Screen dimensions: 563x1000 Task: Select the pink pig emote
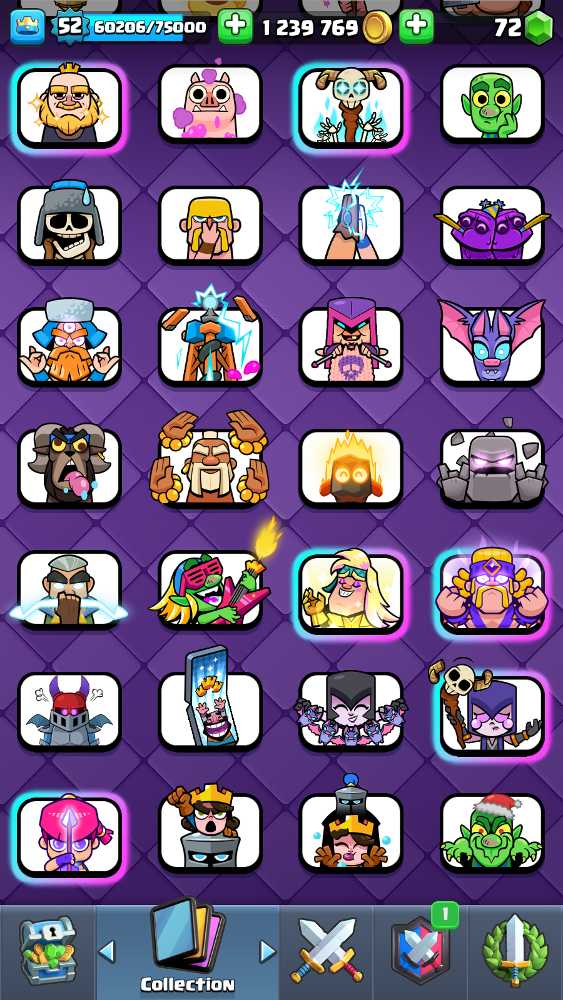pyautogui.click(x=210, y=103)
